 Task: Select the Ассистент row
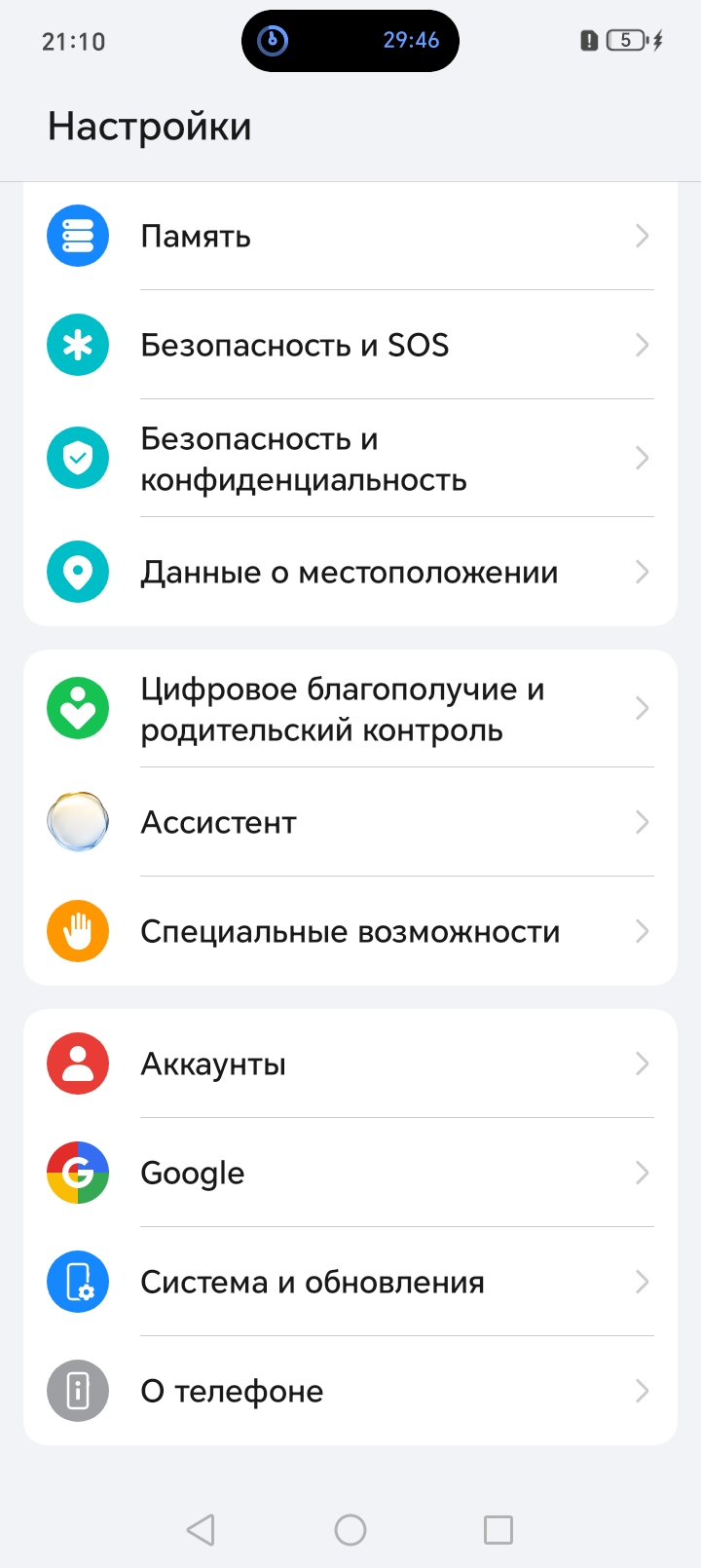click(x=350, y=822)
